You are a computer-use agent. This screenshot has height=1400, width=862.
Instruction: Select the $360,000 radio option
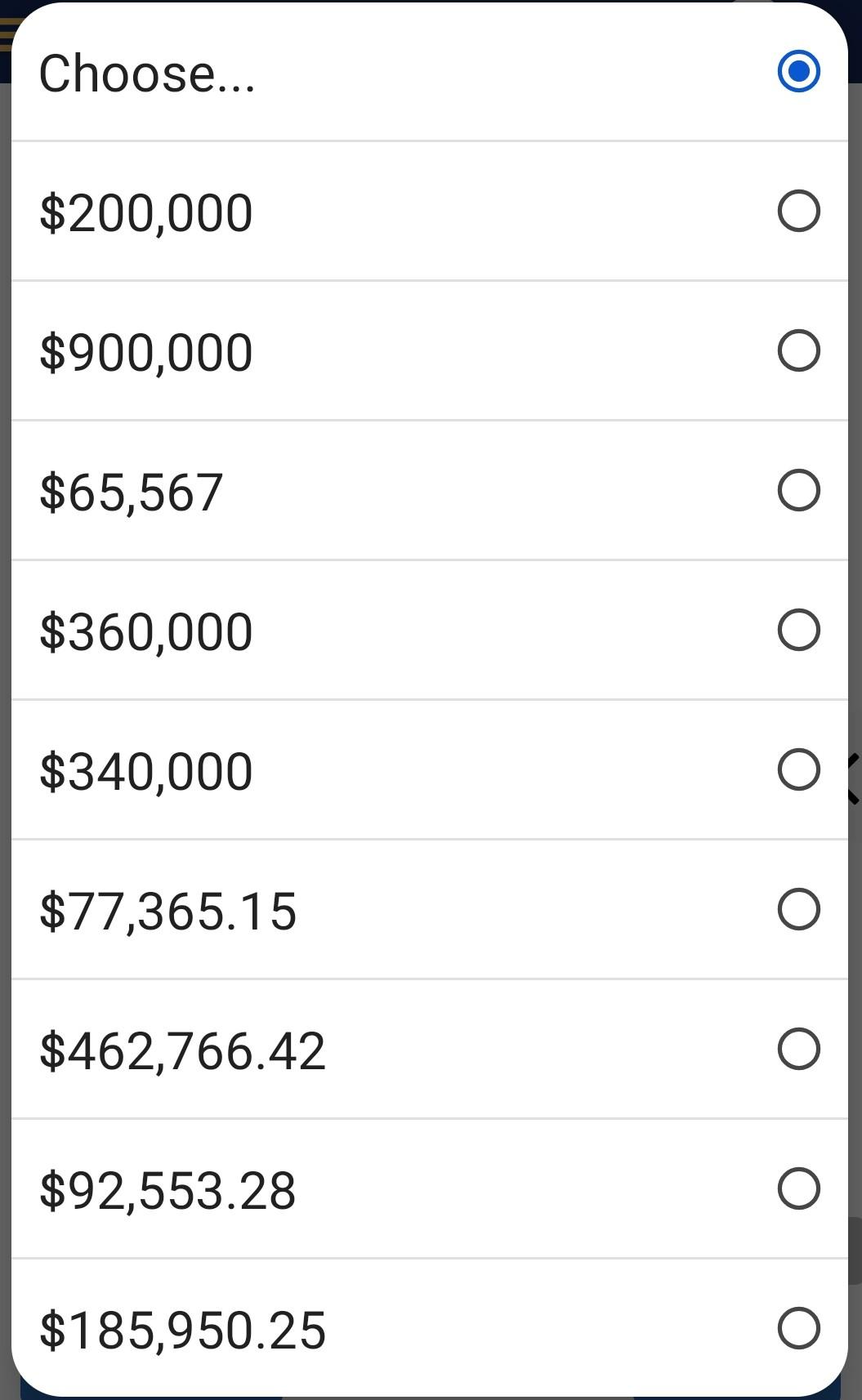tap(429, 631)
